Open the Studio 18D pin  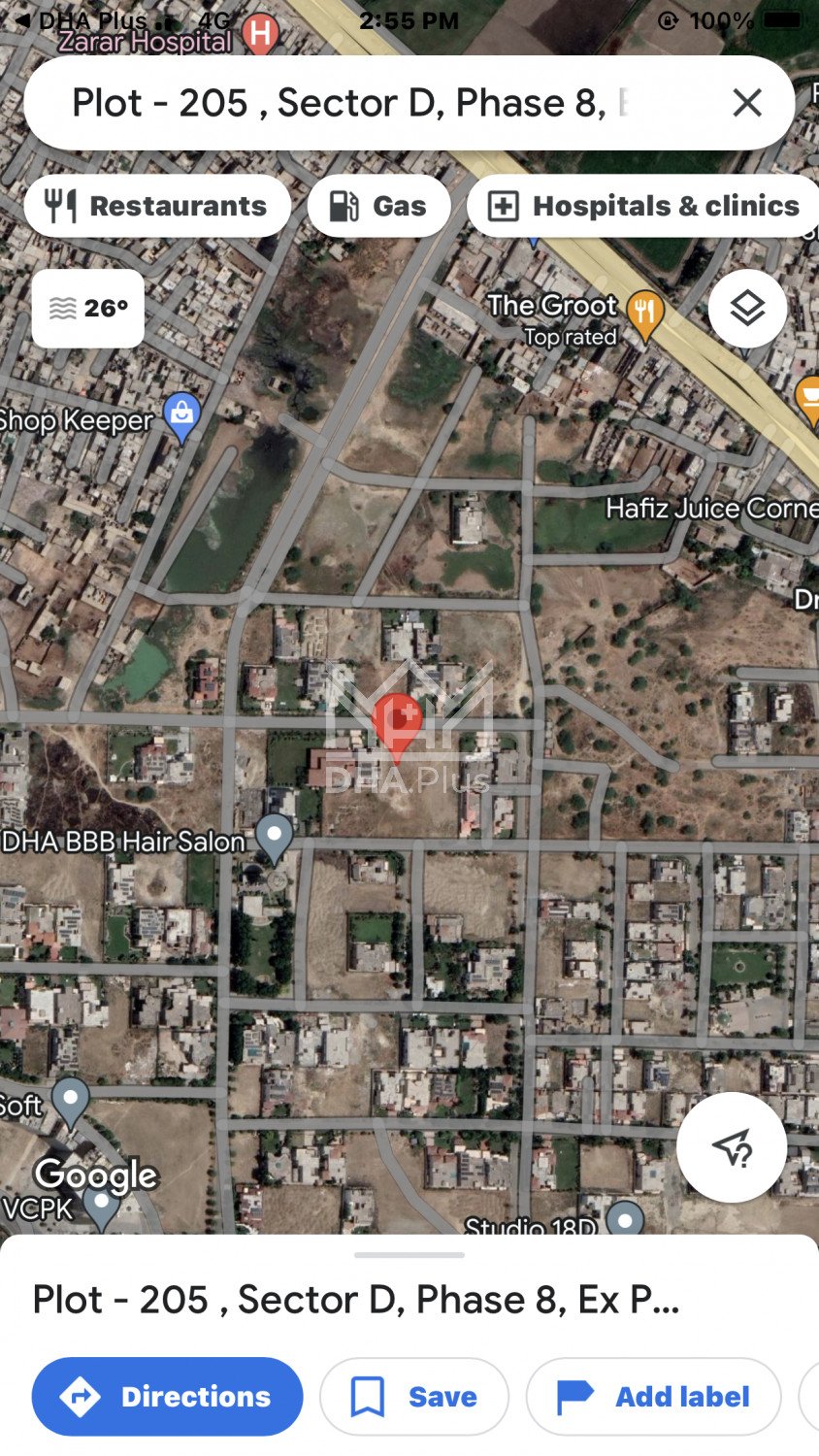(625, 1217)
